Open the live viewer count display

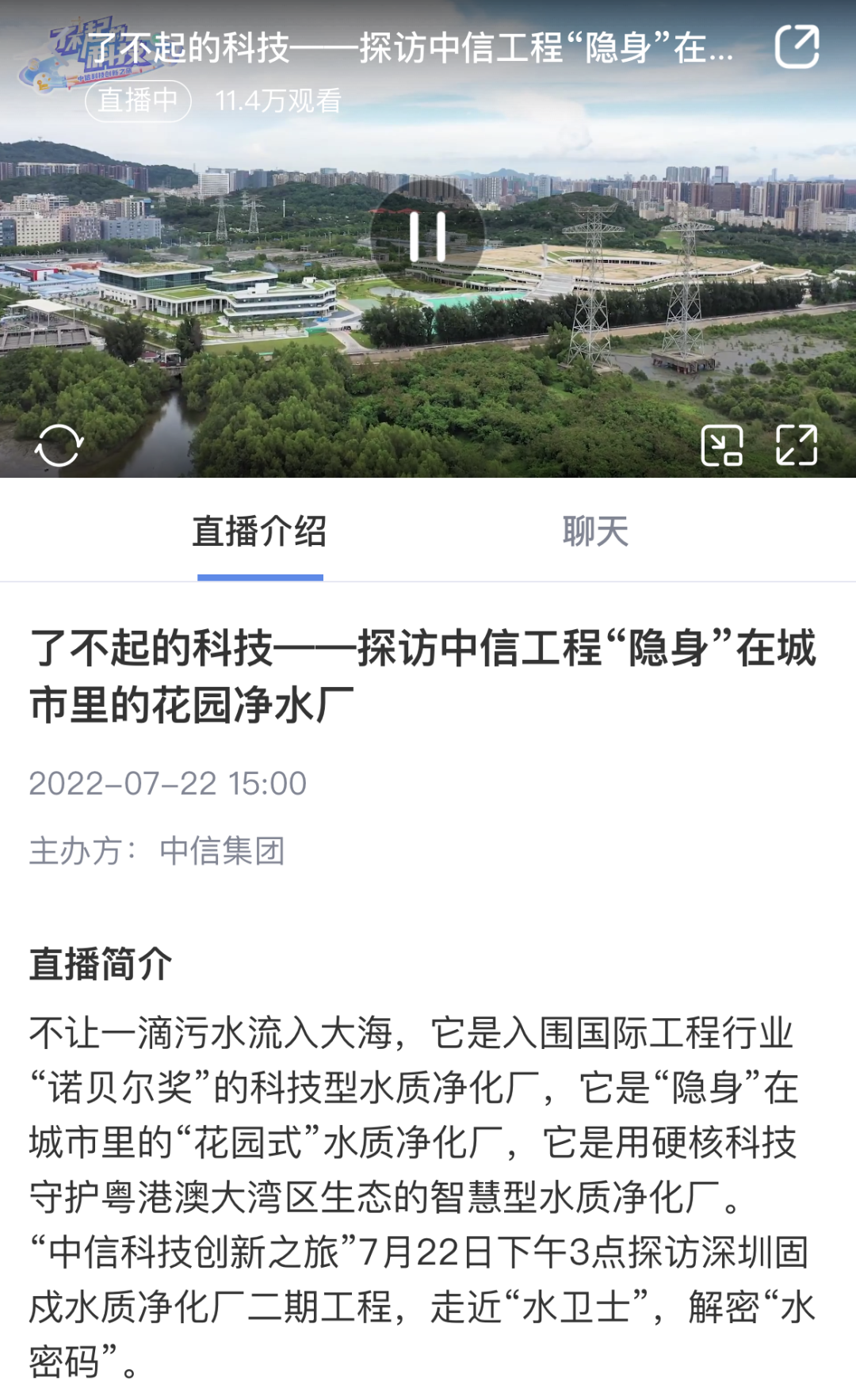(x=277, y=101)
